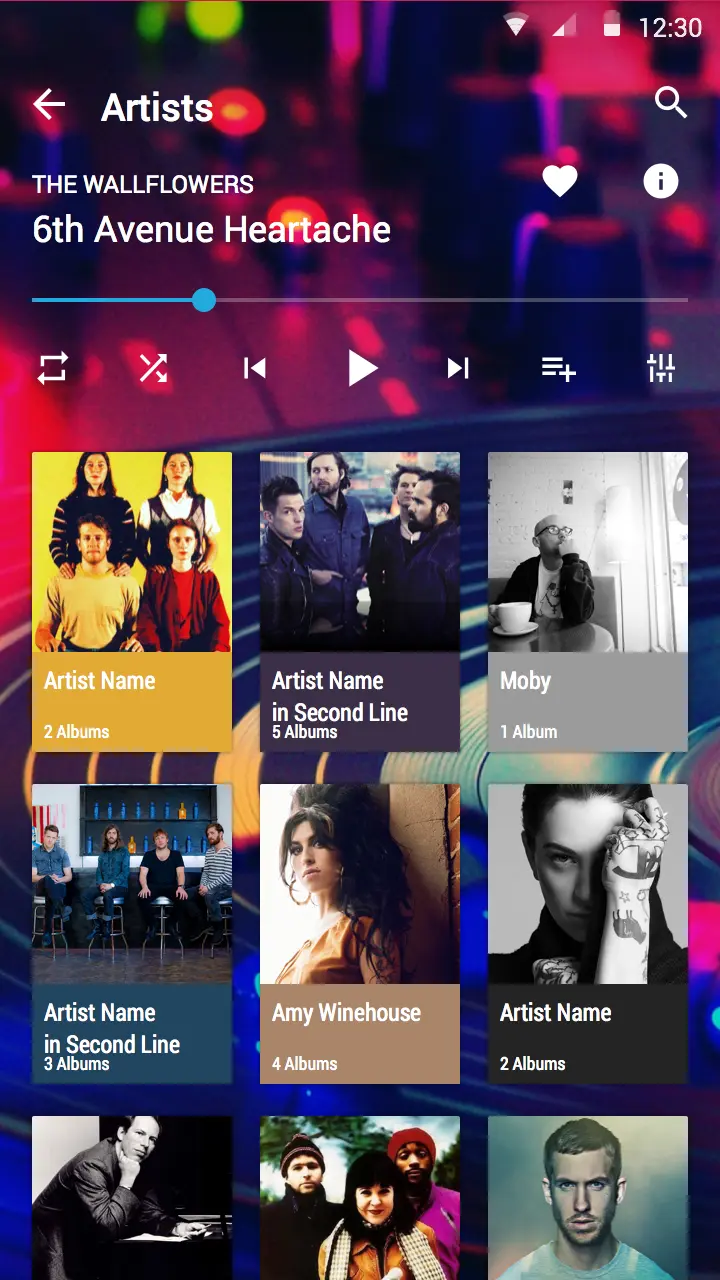The height and width of the screenshot is (1280, 720).
Task: Toggle repeat mode
Action: pyautogui.click(x=52, y=368)
